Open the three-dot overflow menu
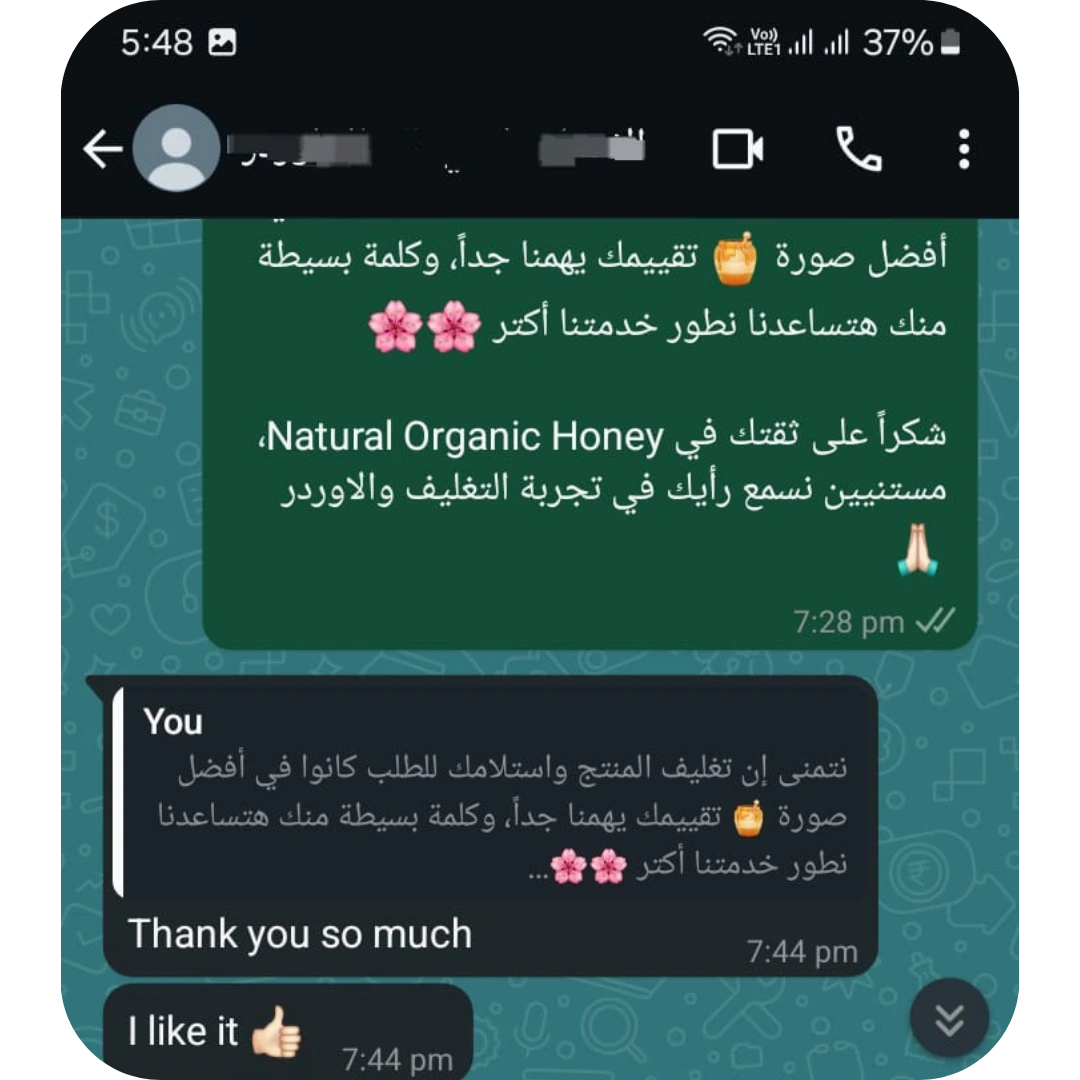Screen dimensions: 1080x1080 963,150
